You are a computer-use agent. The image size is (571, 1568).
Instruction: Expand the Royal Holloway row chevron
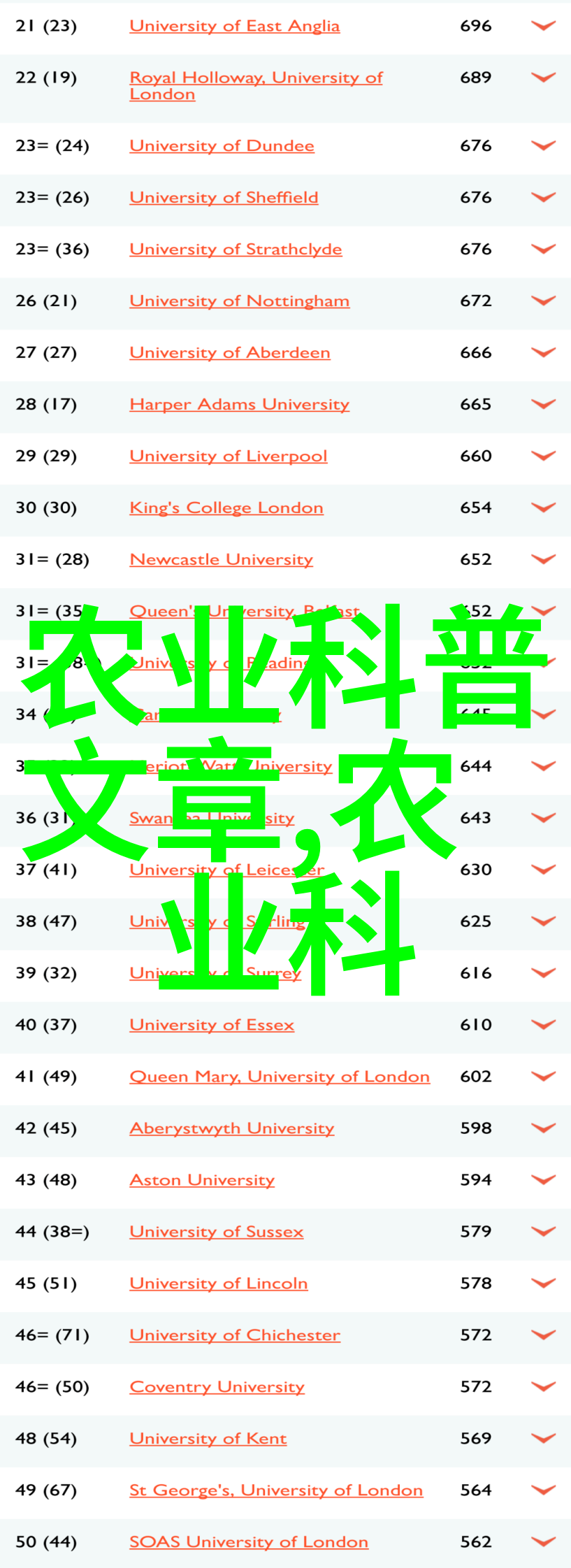543,78
